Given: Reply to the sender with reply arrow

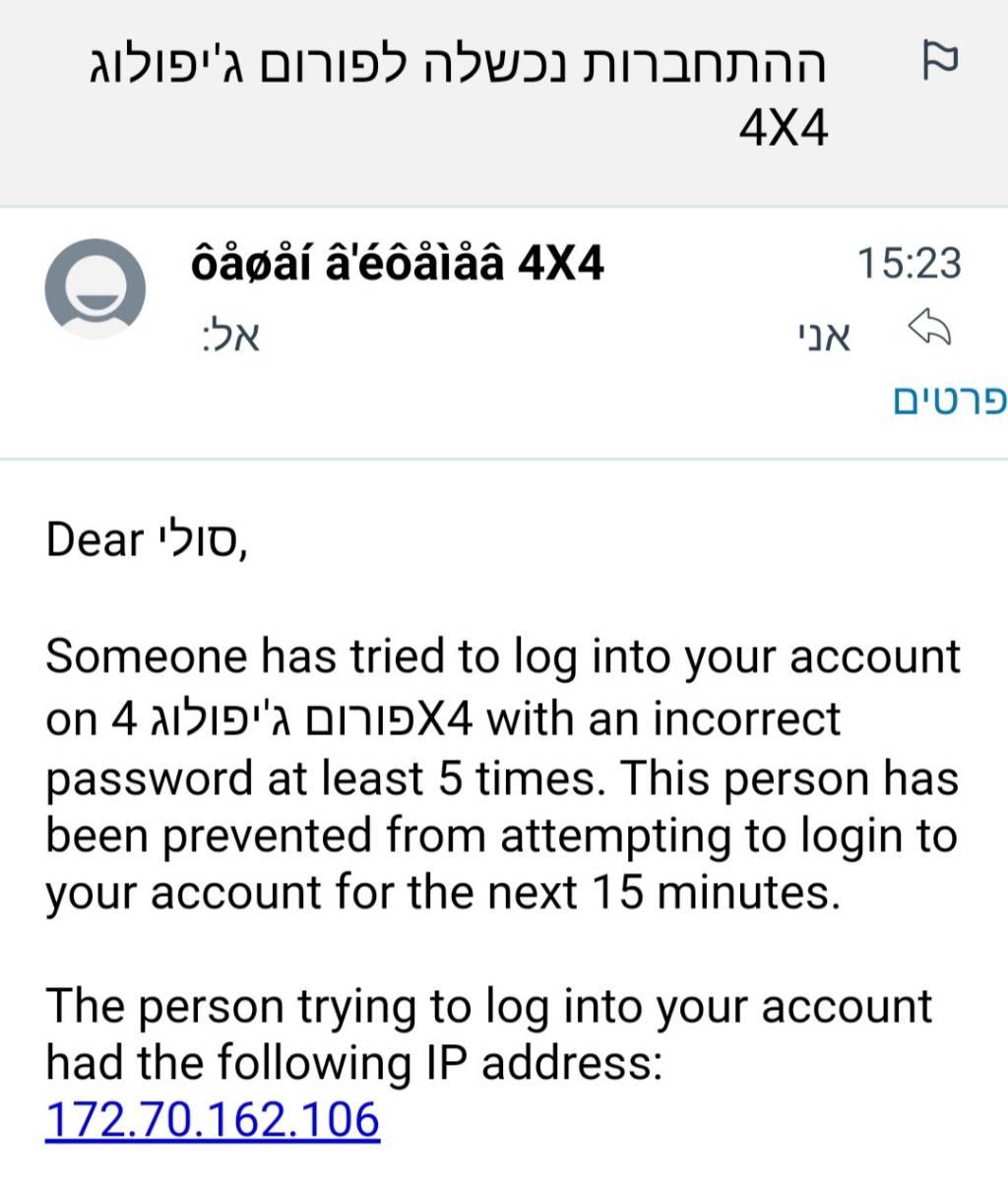Looking at the screenshot, I should click(x=929, y=329).
